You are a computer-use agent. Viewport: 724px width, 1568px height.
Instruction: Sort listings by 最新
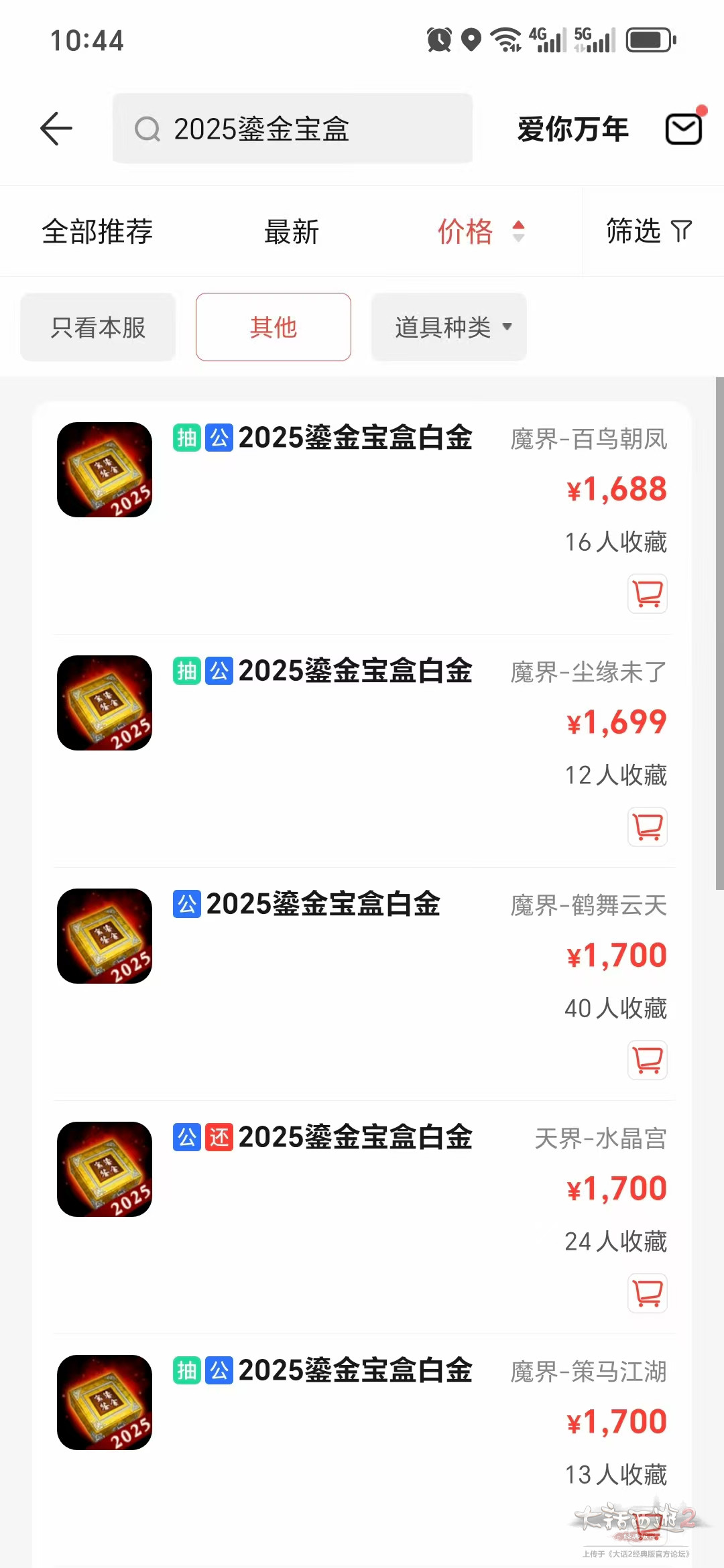(292, 232)
